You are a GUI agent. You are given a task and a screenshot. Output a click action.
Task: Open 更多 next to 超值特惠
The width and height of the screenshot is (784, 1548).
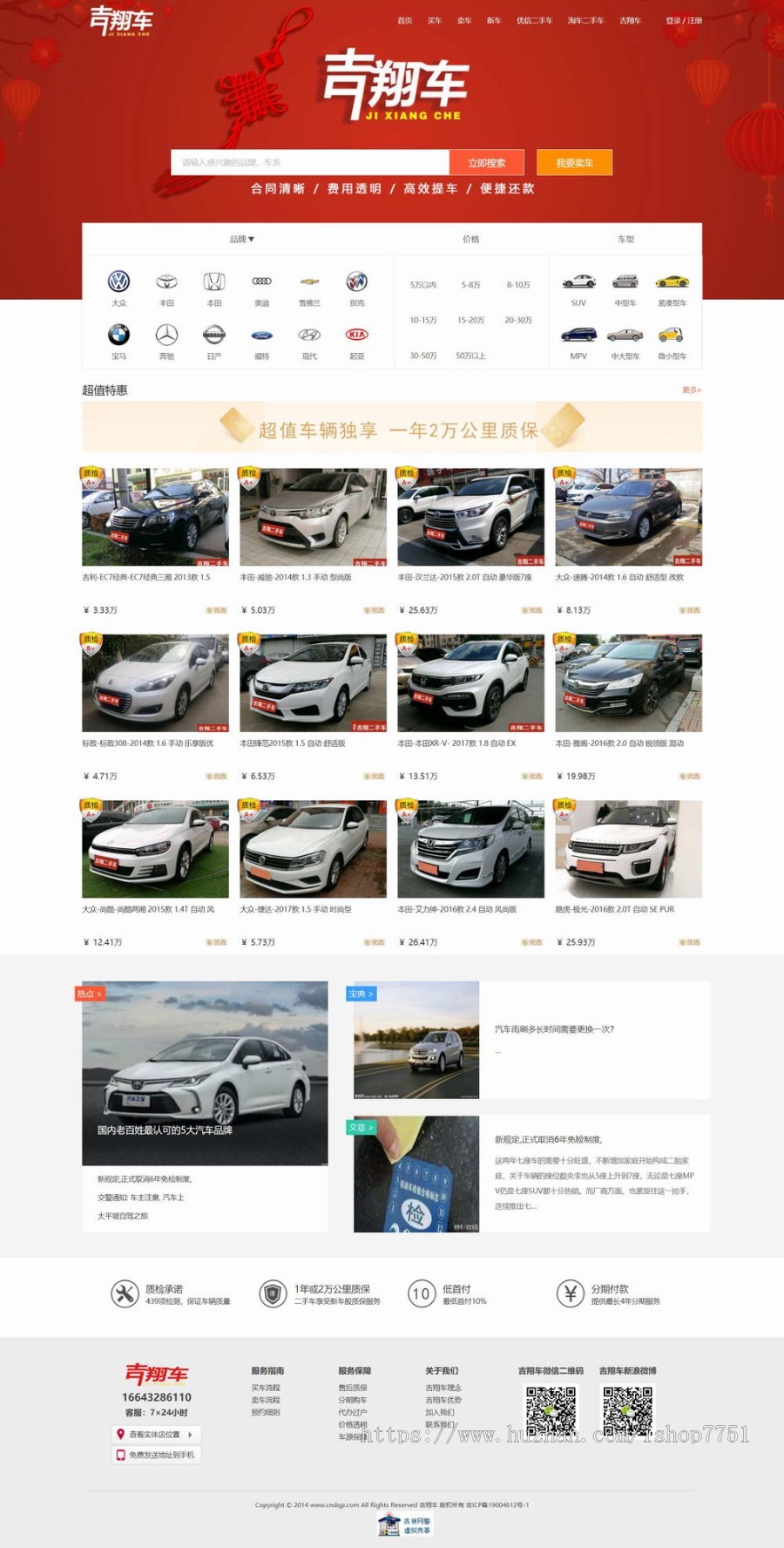(691, 390)
